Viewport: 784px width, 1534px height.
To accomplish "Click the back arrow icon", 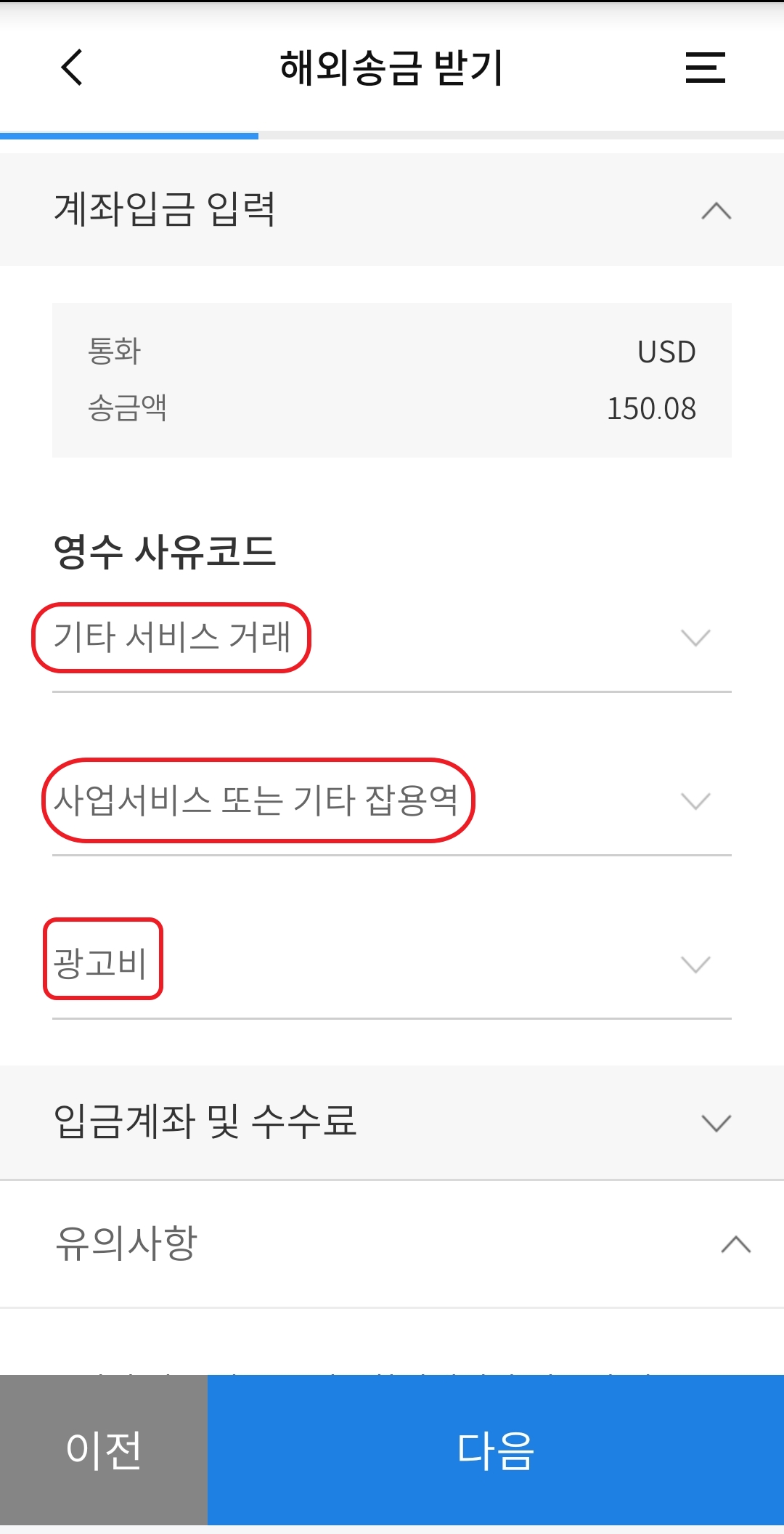I will (x=71, y=69).
